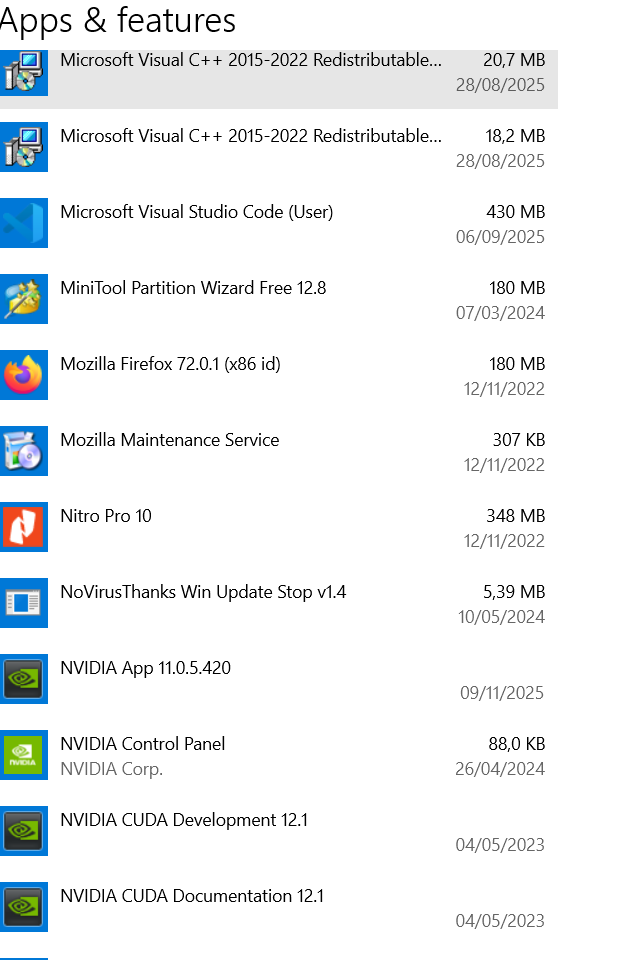Image resolution: width=623 pixels, height=960 pixels.
Task: Select NVIDIA CUDA Documentation 12.1
Action: pyautogui.click(x=192, y=897)
